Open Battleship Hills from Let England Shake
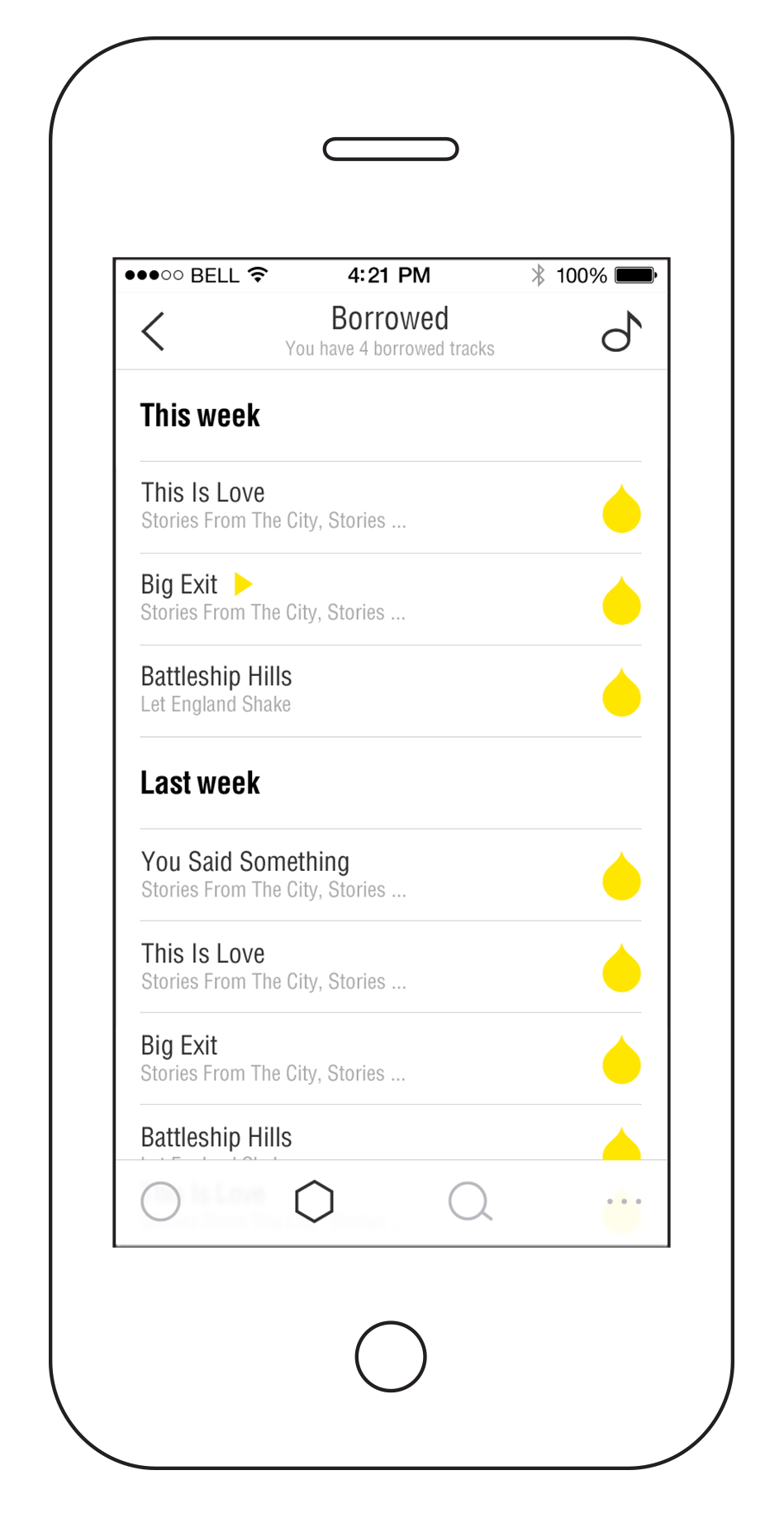This screenshot has width=784, height=1537. coord(391,691)
